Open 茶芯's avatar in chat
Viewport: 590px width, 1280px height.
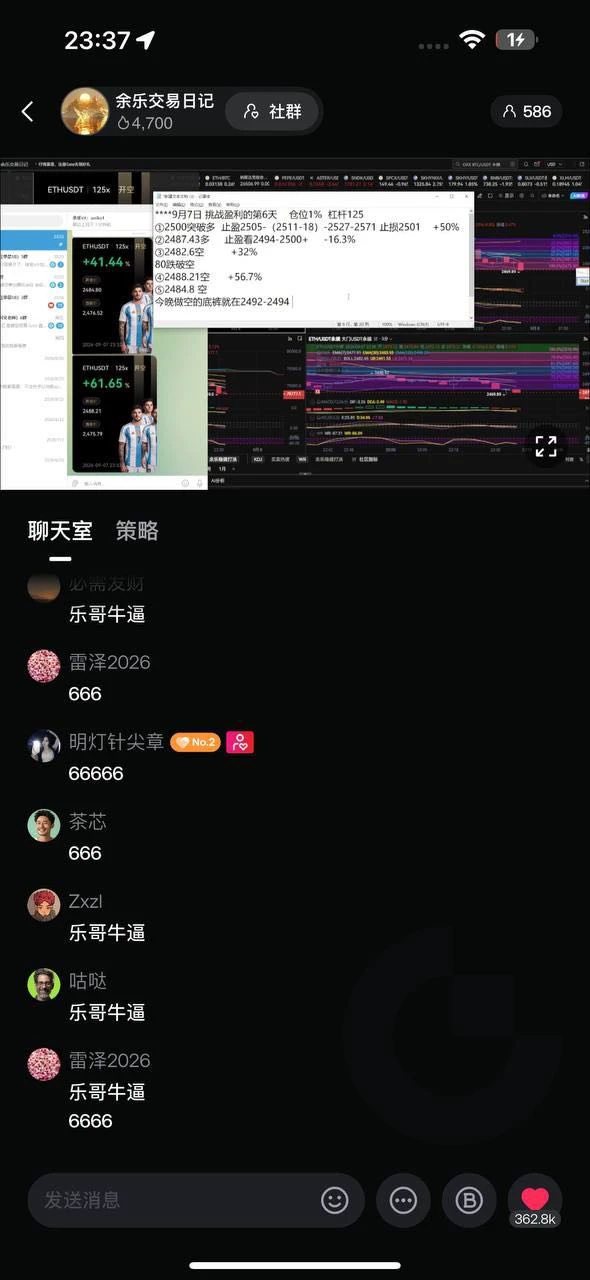point(43,825)
